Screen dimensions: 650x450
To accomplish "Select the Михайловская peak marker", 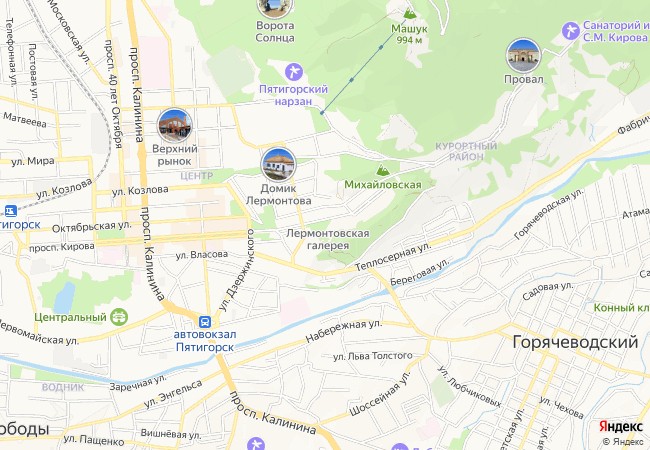I will (x=381, y=168).
